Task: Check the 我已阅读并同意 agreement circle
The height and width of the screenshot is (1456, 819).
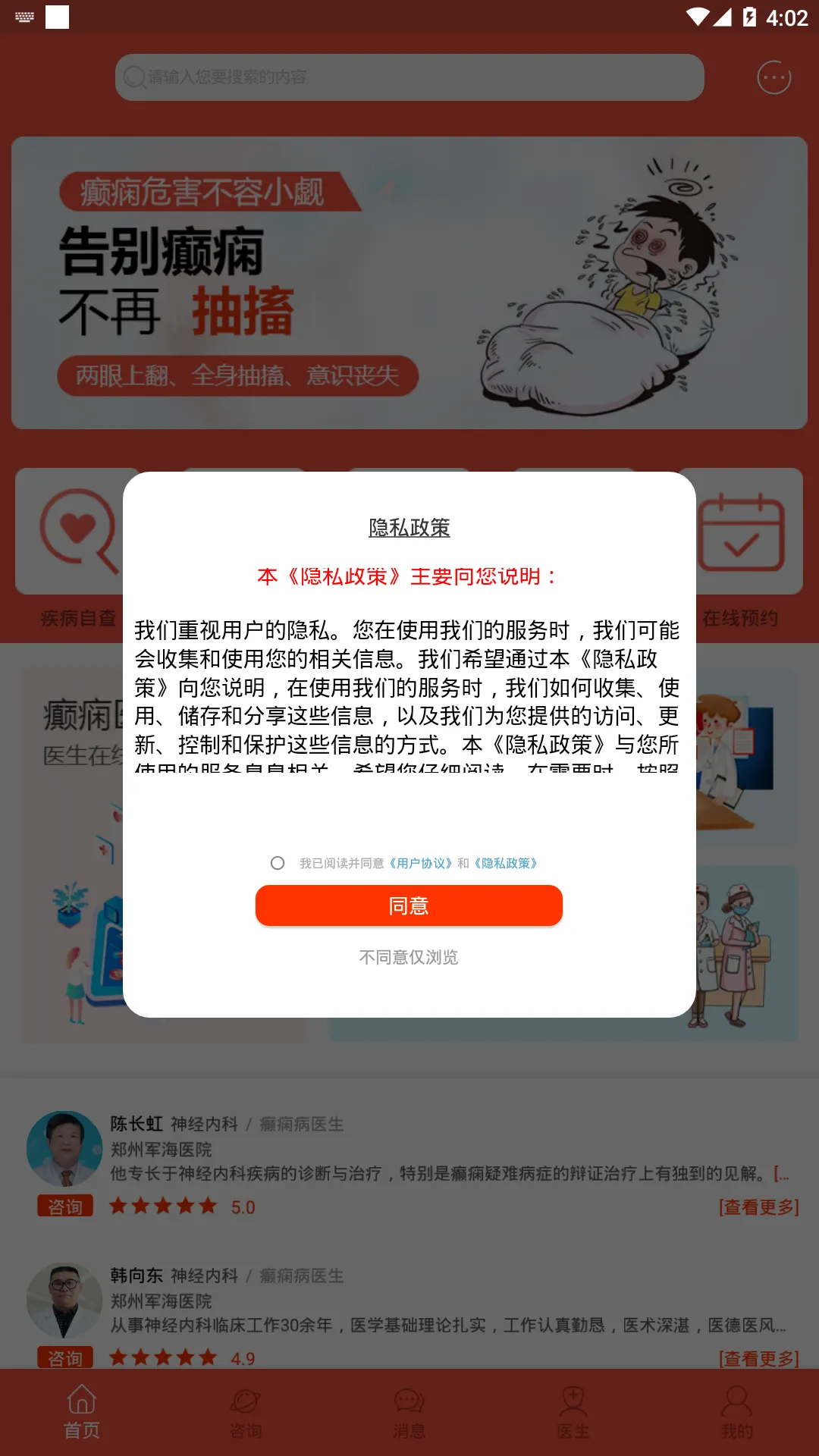Action: tap(278, 863)
